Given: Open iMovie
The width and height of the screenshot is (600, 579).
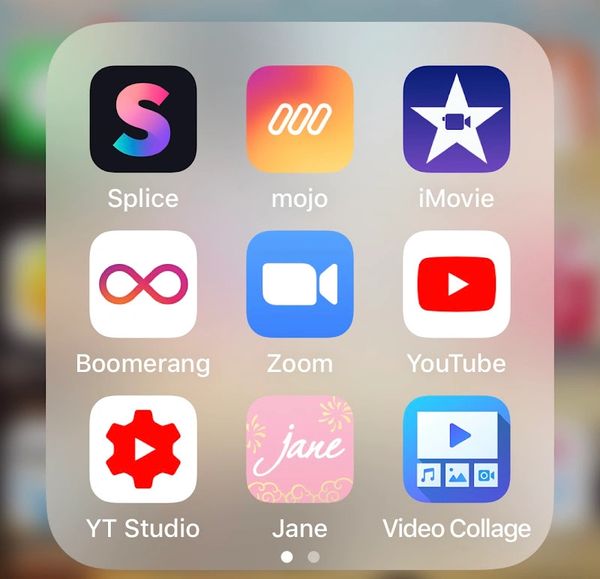Looking at the screenshot, I should [x=456, y=119].
